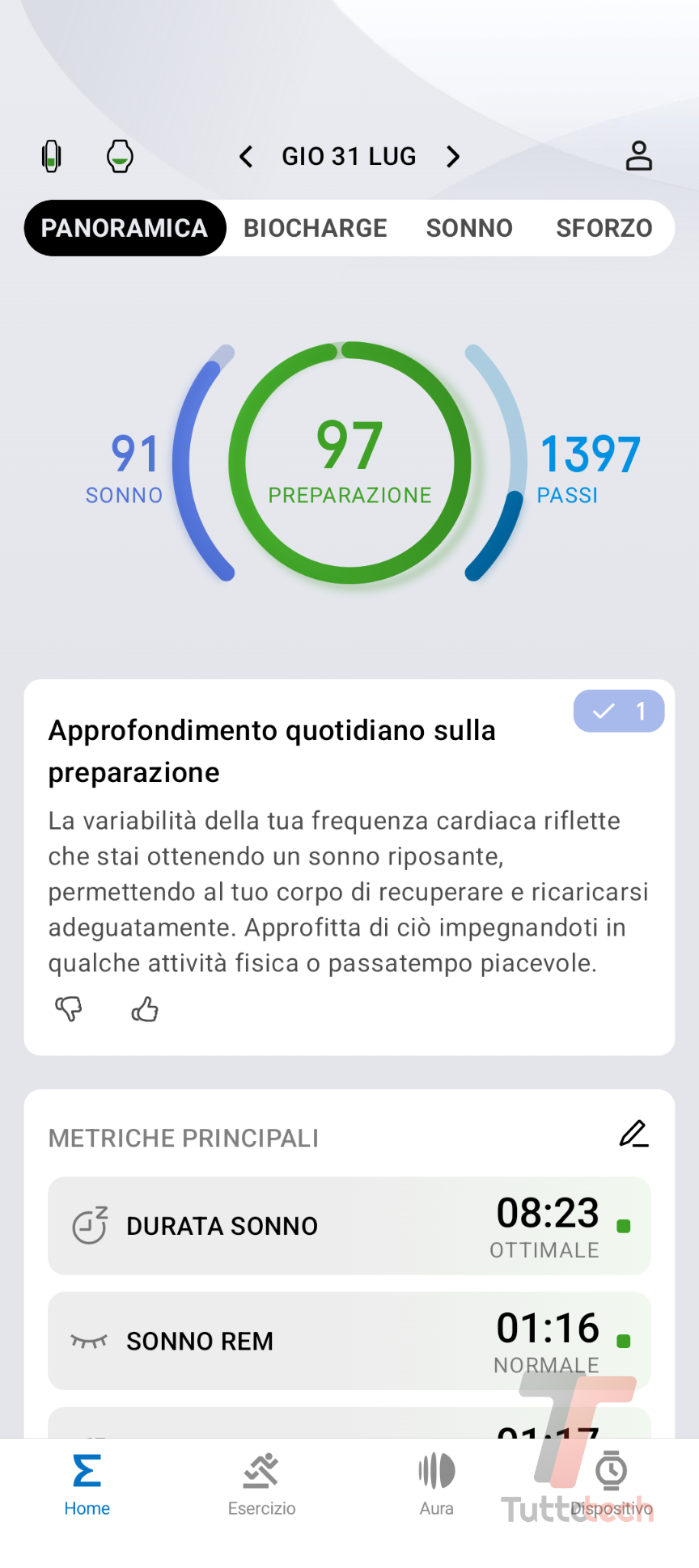This screenshot has height=1568, width=699.
Task: Switch to the SFORZO tab
Action: click(x=604, y=228)
